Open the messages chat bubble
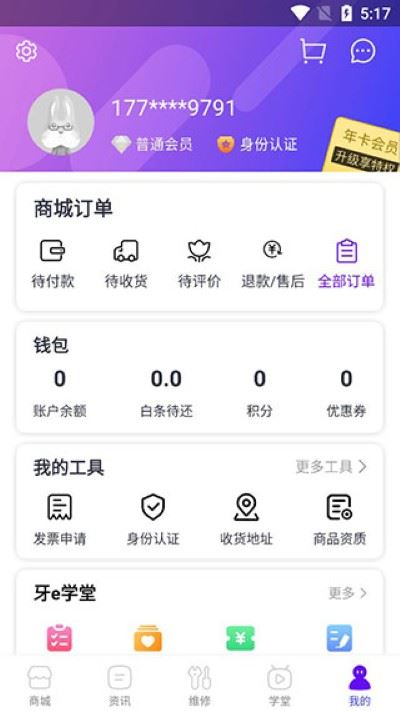The width and height of the screenshot is (400, 711). click(x=363, y=51)
